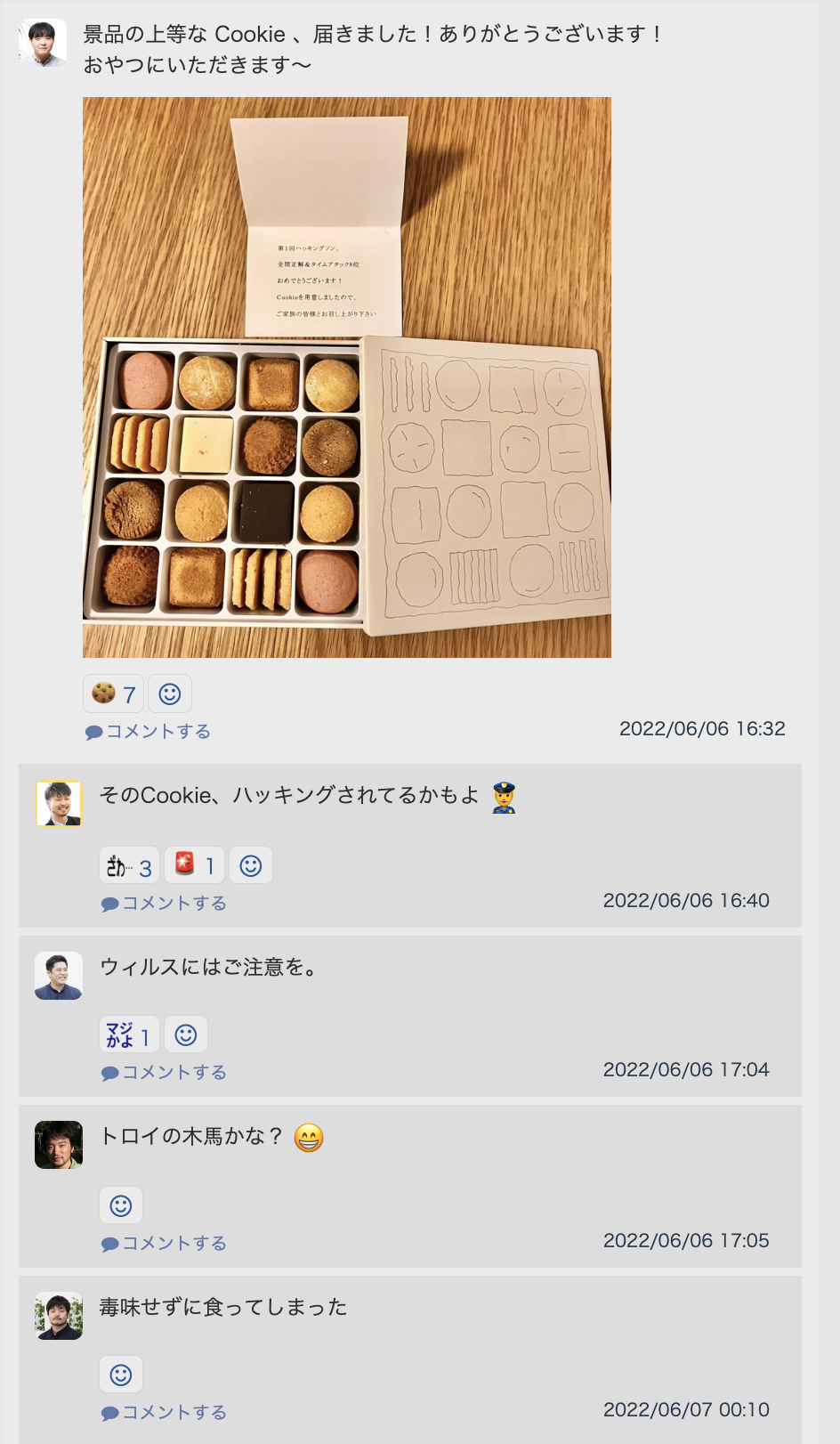Open the avatar of the トロイの木馬 commenter
The image size is (840, 1444).
pos(59,1145)
